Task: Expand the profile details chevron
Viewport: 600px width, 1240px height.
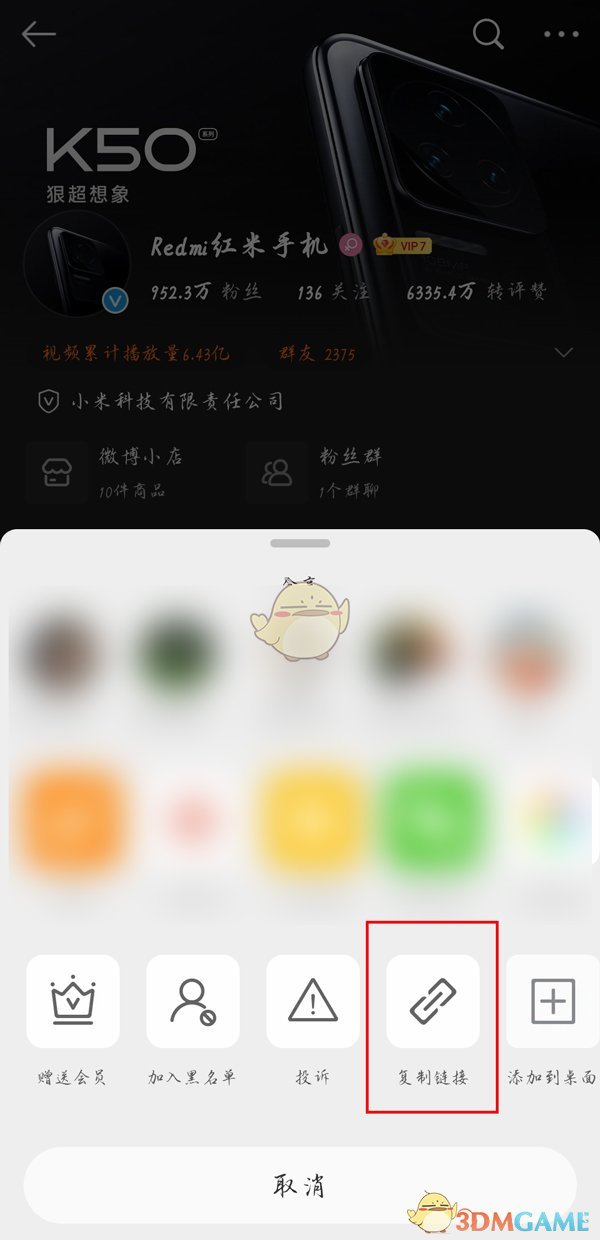Action: [x=563, y=353]
